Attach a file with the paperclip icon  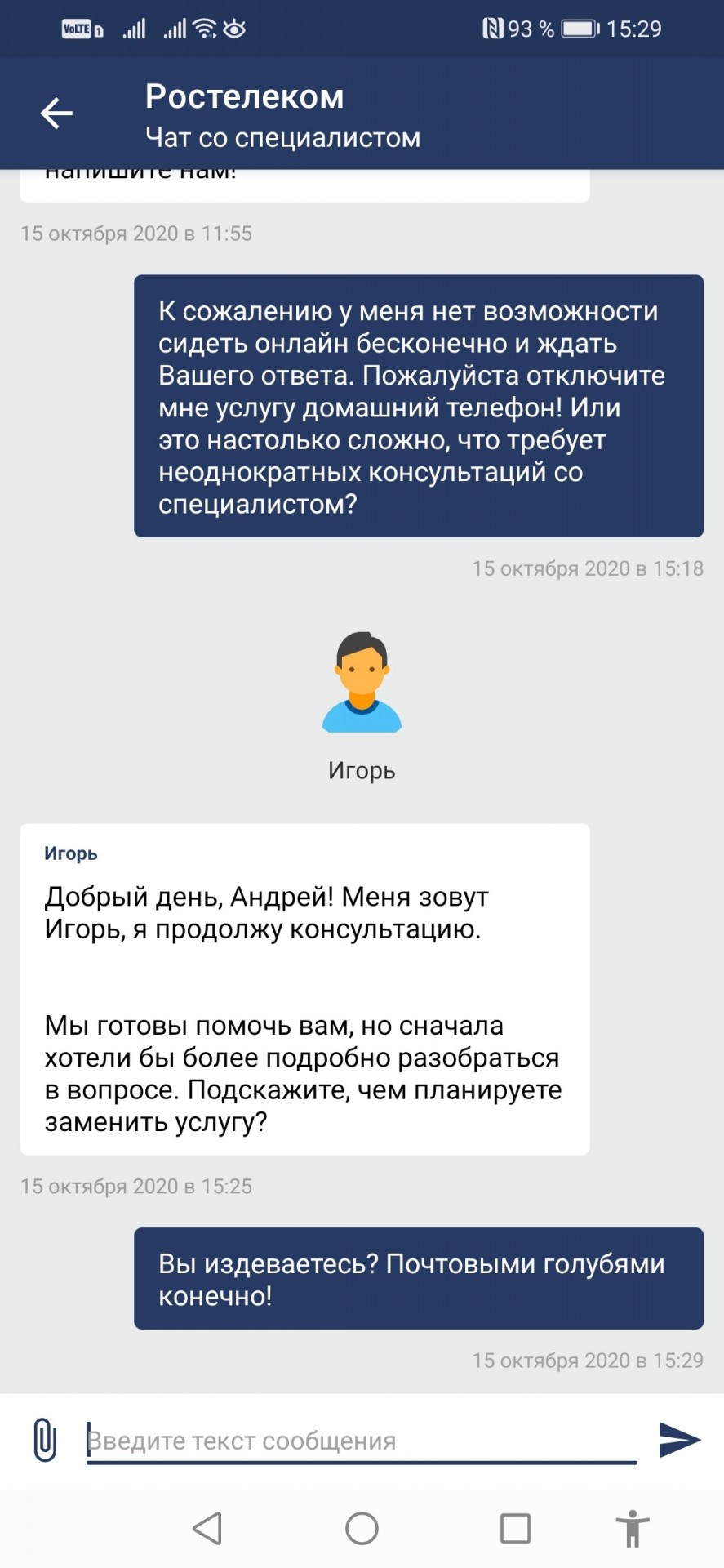click(x=45, y=1440)
